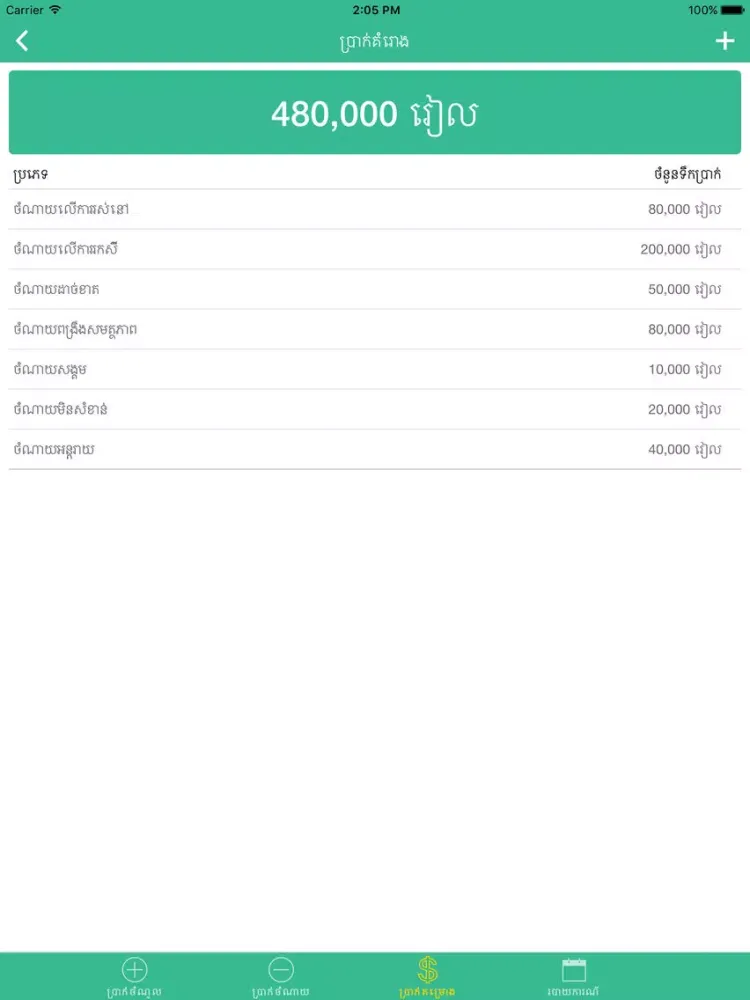This screenshot has height=1000, width=750.
Task: Select the minus-circle expense tab icon
Action: click(281, 969)
